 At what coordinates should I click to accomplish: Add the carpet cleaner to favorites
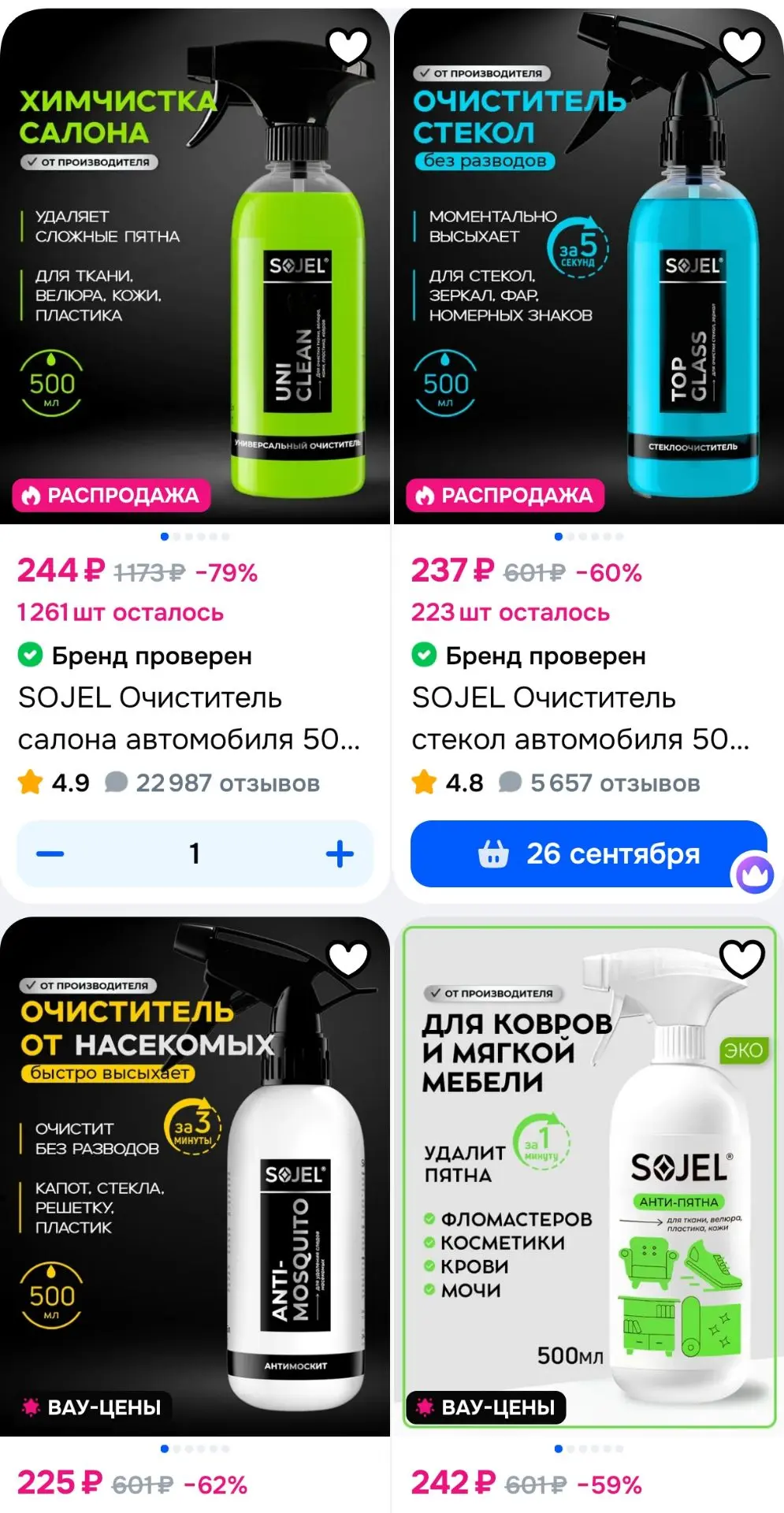coord(742,959)
